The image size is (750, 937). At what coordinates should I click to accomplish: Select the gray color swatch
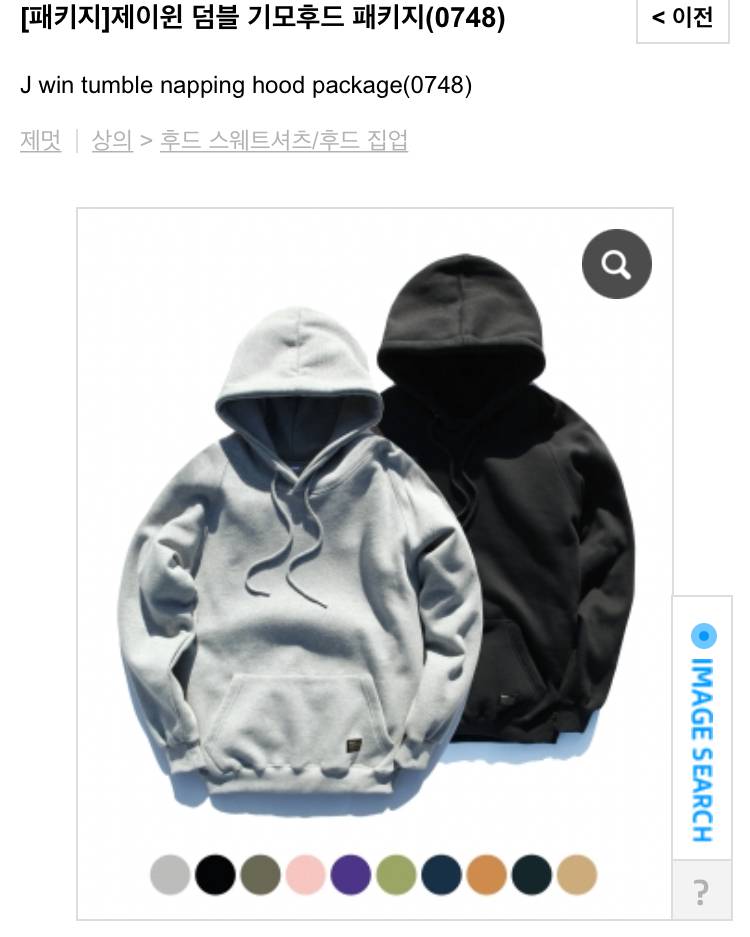click(170, 875)
